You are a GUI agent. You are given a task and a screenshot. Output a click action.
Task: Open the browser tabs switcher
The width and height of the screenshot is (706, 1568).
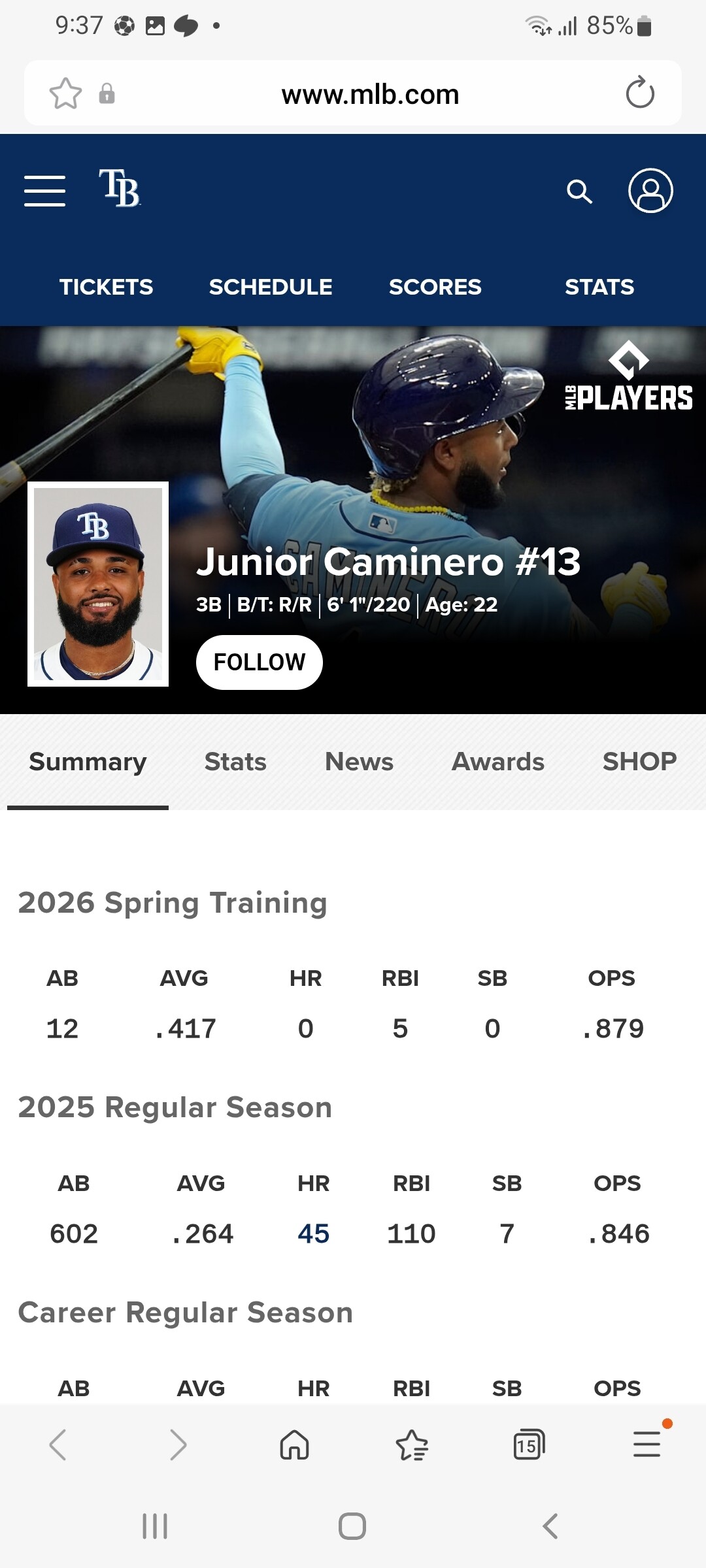point(529,1445)
